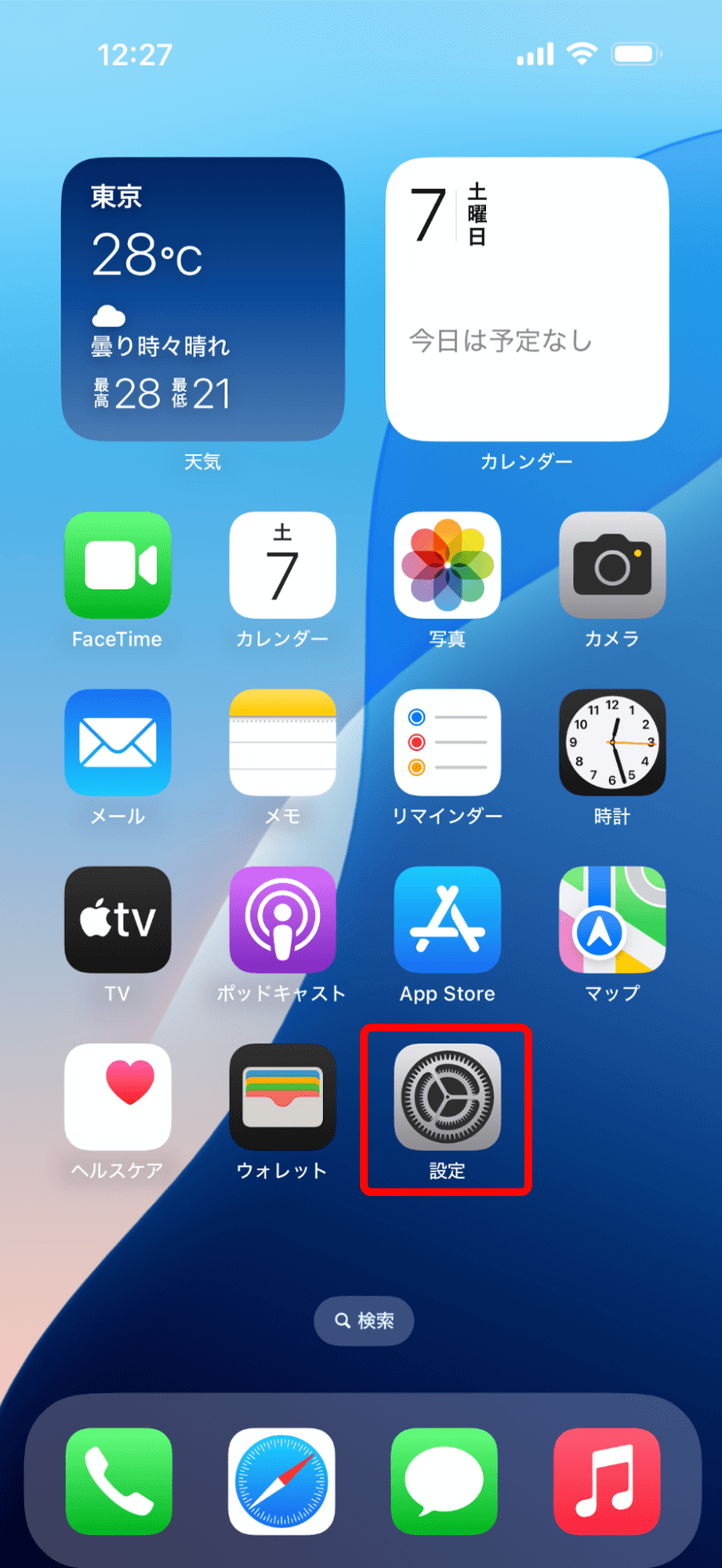
Task: Open the カレンダー app icon
Action: click(282, 565)
